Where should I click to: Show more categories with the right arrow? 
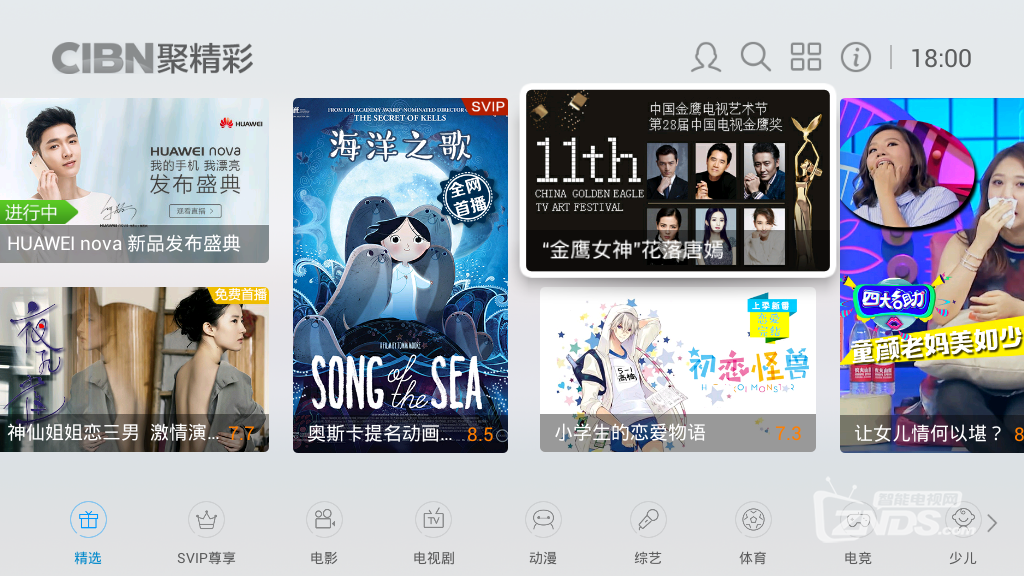click(992, 523)
